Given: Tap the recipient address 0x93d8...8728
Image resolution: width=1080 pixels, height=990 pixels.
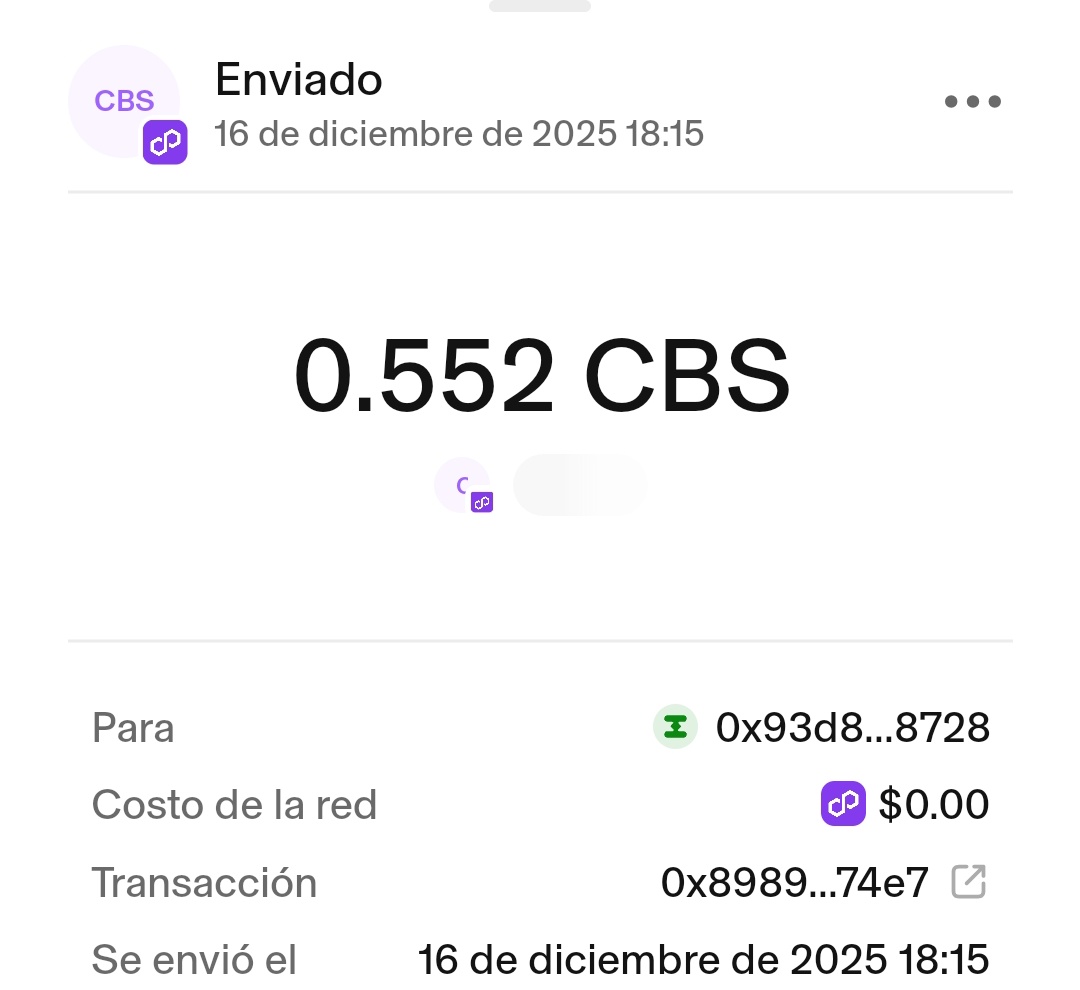Looking at the screenshot, I should [x=852, y=728].
